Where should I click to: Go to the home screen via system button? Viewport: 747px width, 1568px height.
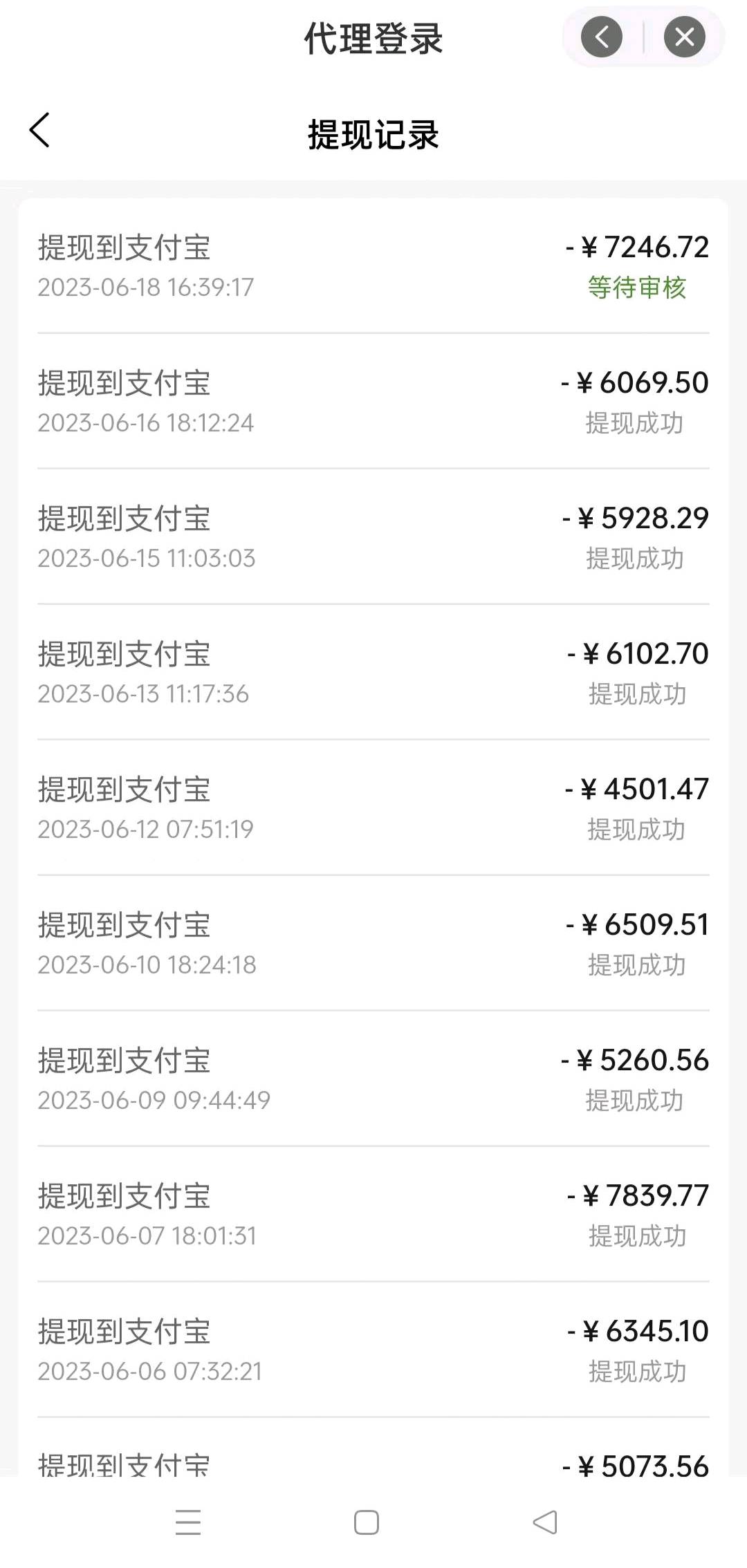click(x=367, y=1522)
